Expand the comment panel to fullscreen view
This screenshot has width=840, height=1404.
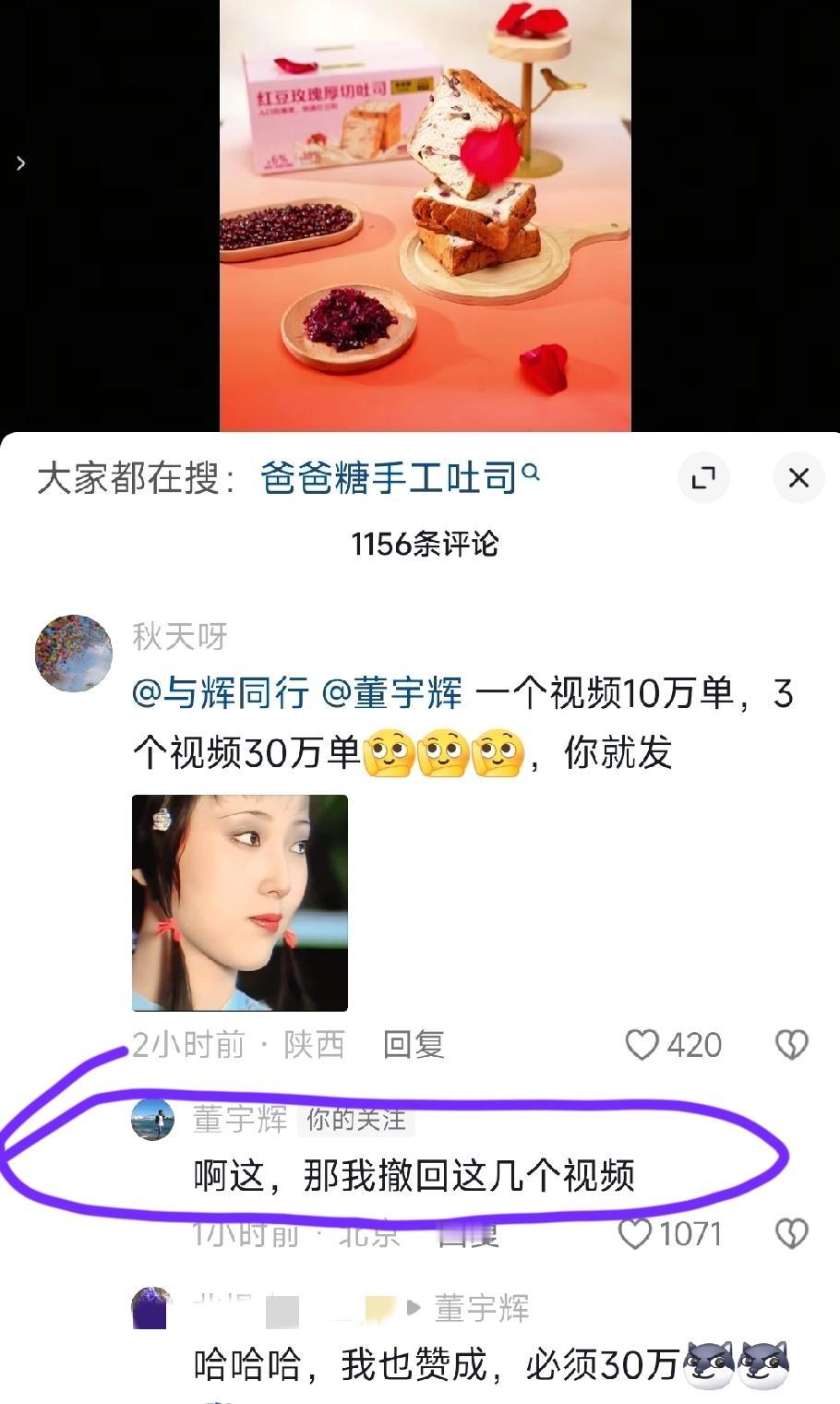click(705, 477)
